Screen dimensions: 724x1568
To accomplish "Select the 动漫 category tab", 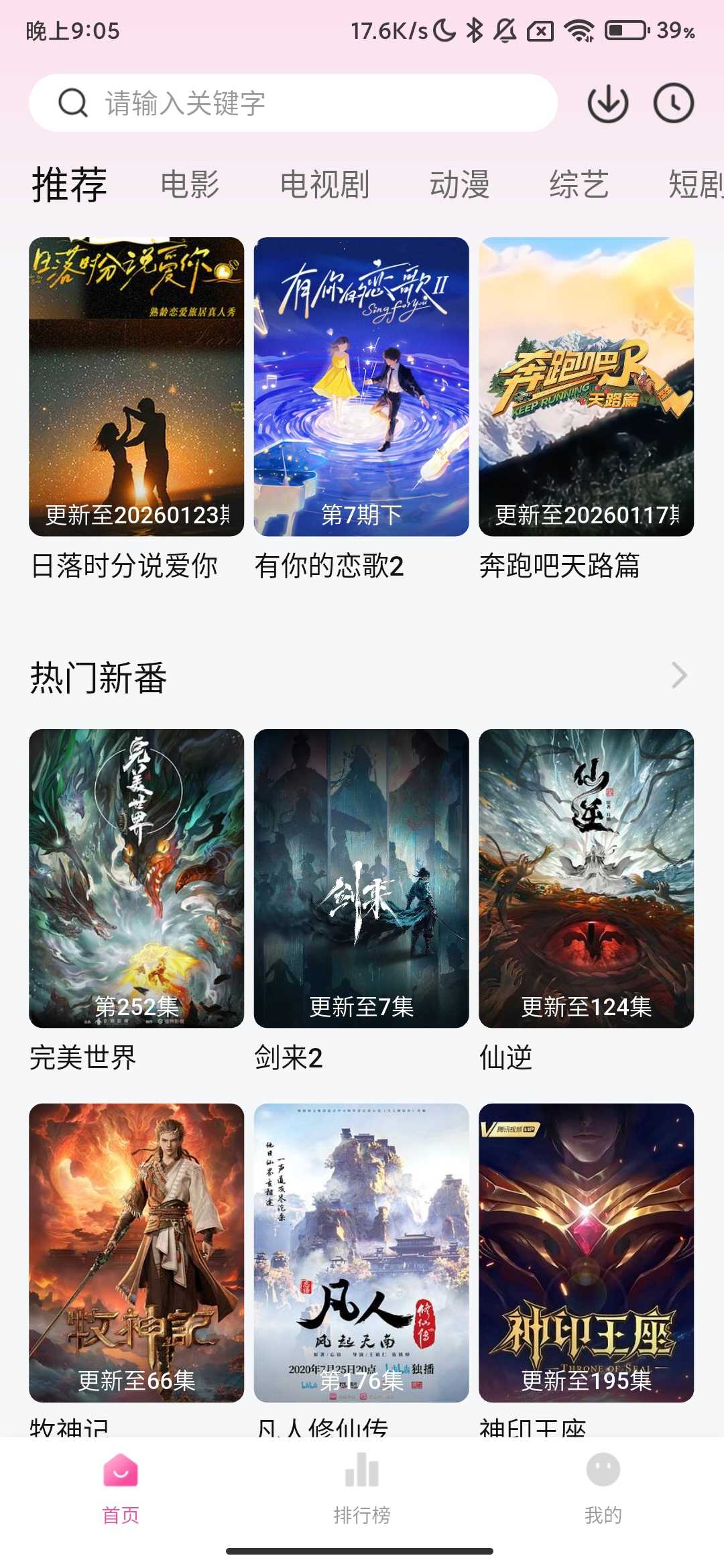I will (x=459, y=184).
